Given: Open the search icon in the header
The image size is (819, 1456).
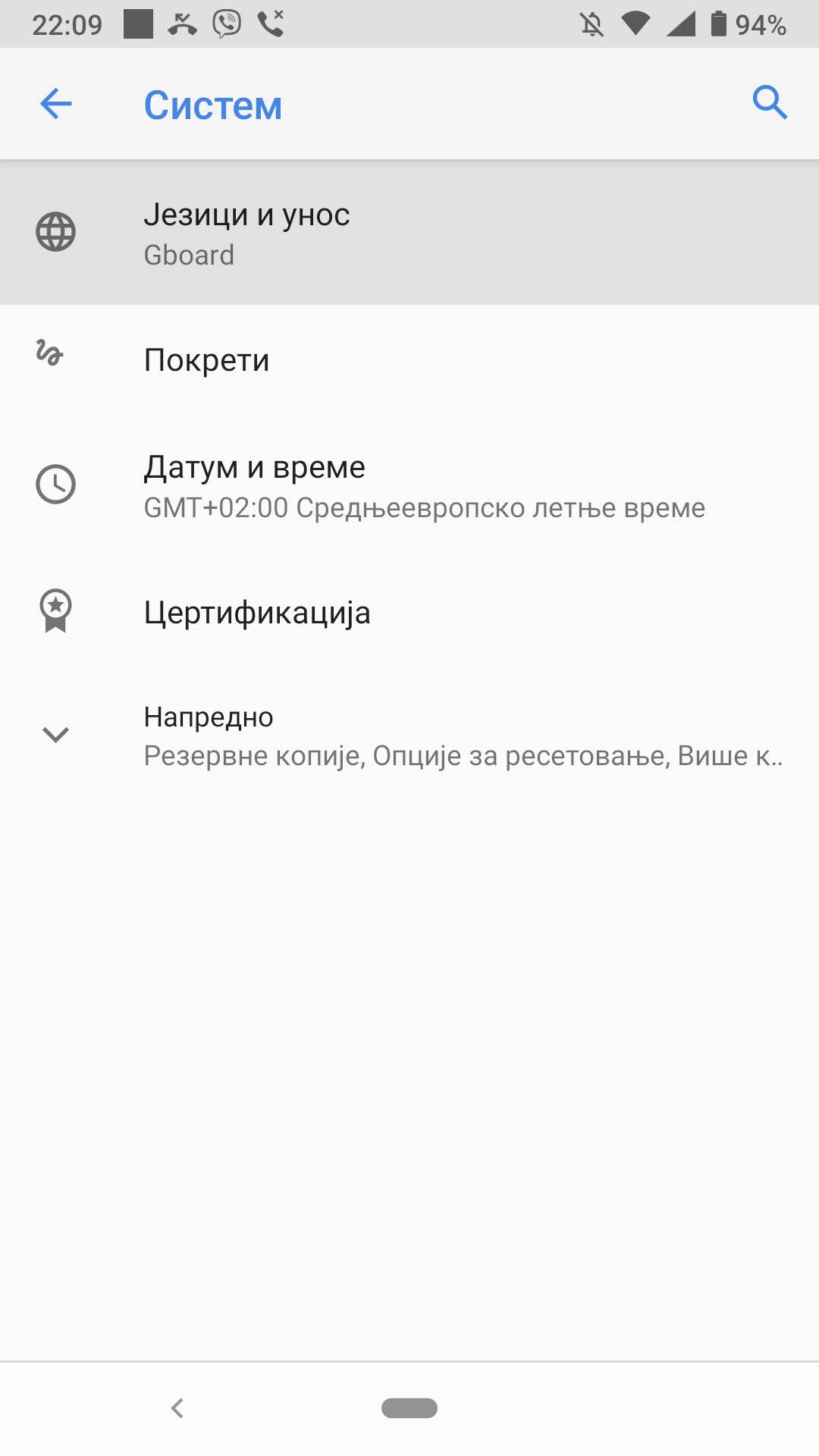Looking at the screenshot, I should [769, 104].
